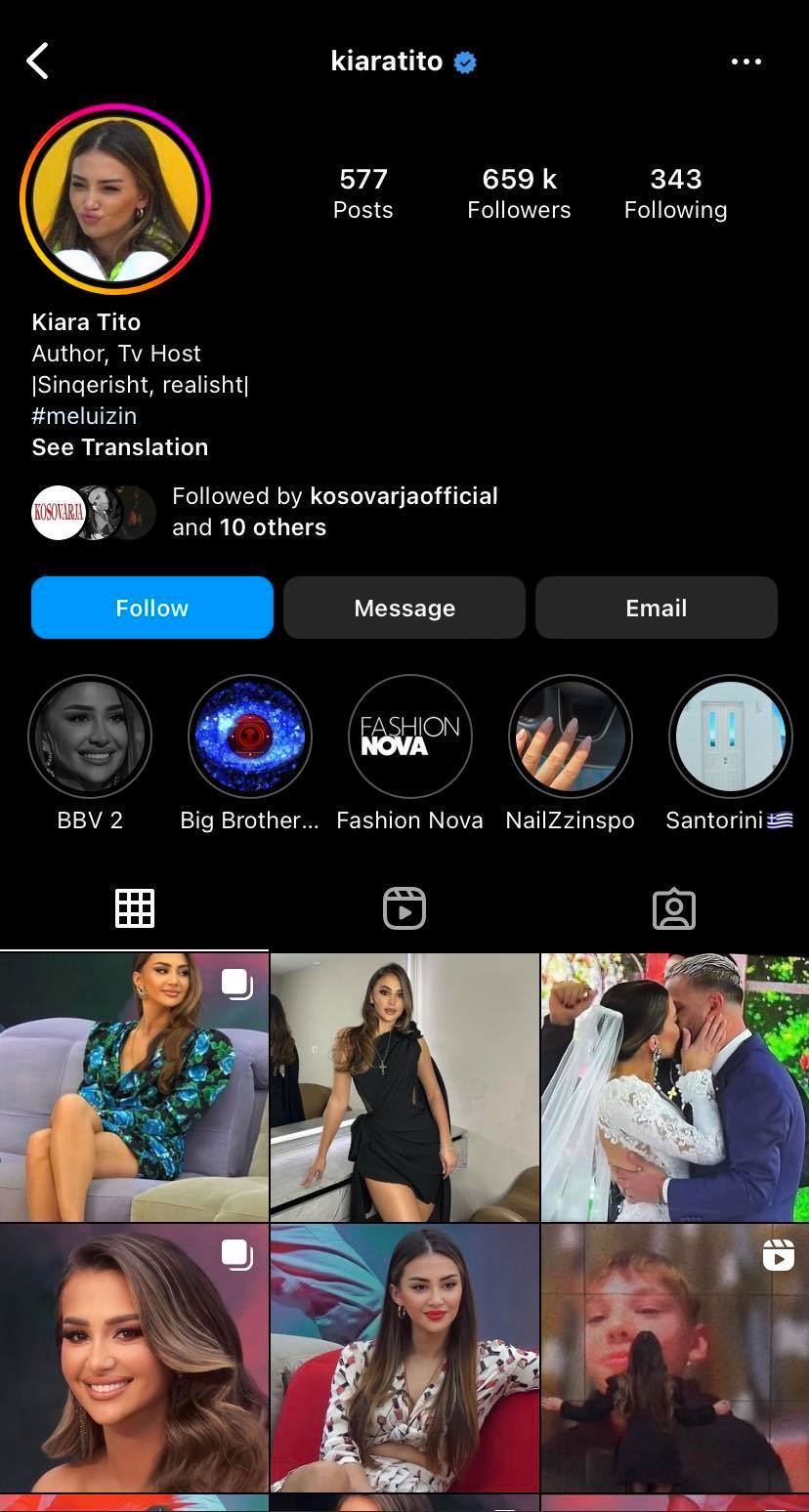Switch to the Reels tab
This screenshot has width=809, height=1512.
coord(404,908)
